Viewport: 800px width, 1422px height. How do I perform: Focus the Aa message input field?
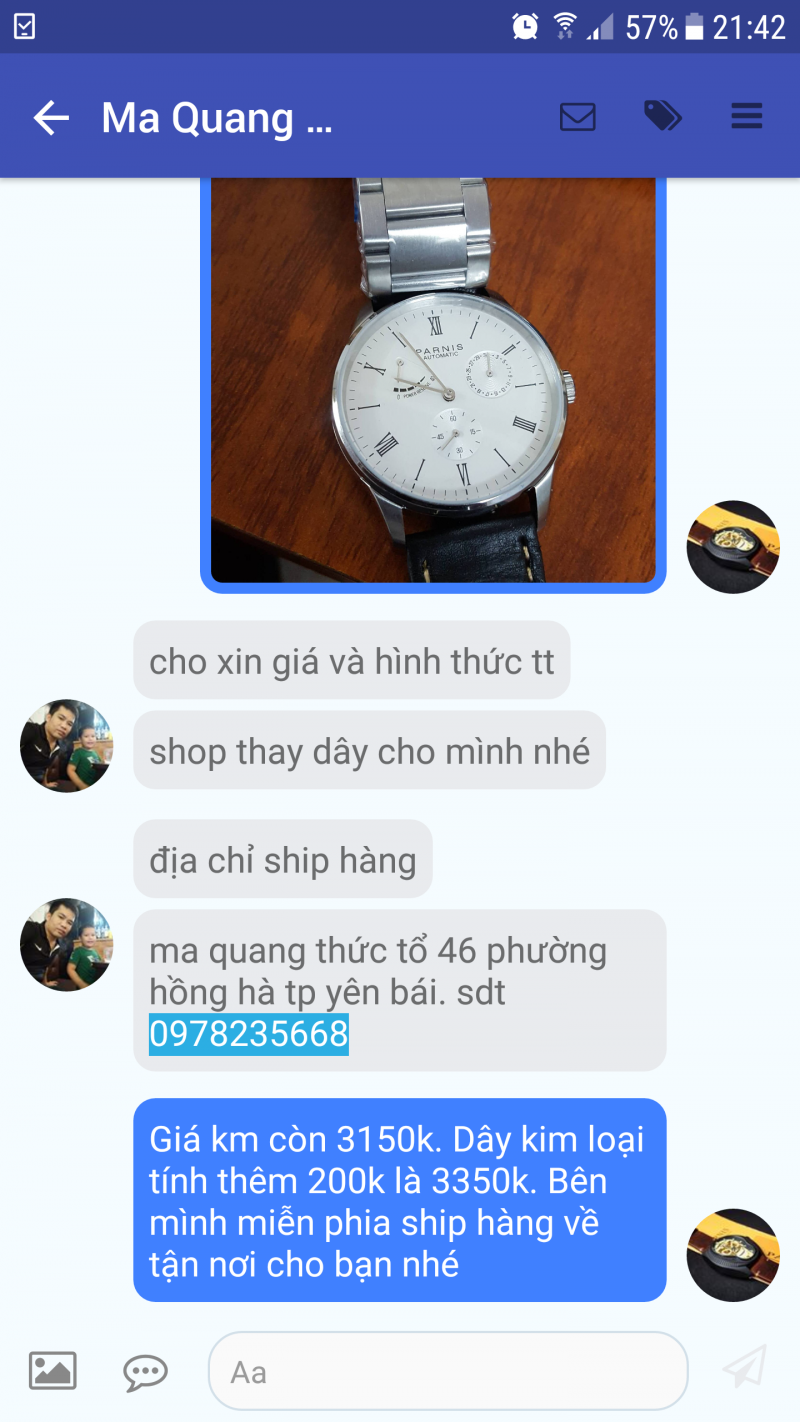448,1371
